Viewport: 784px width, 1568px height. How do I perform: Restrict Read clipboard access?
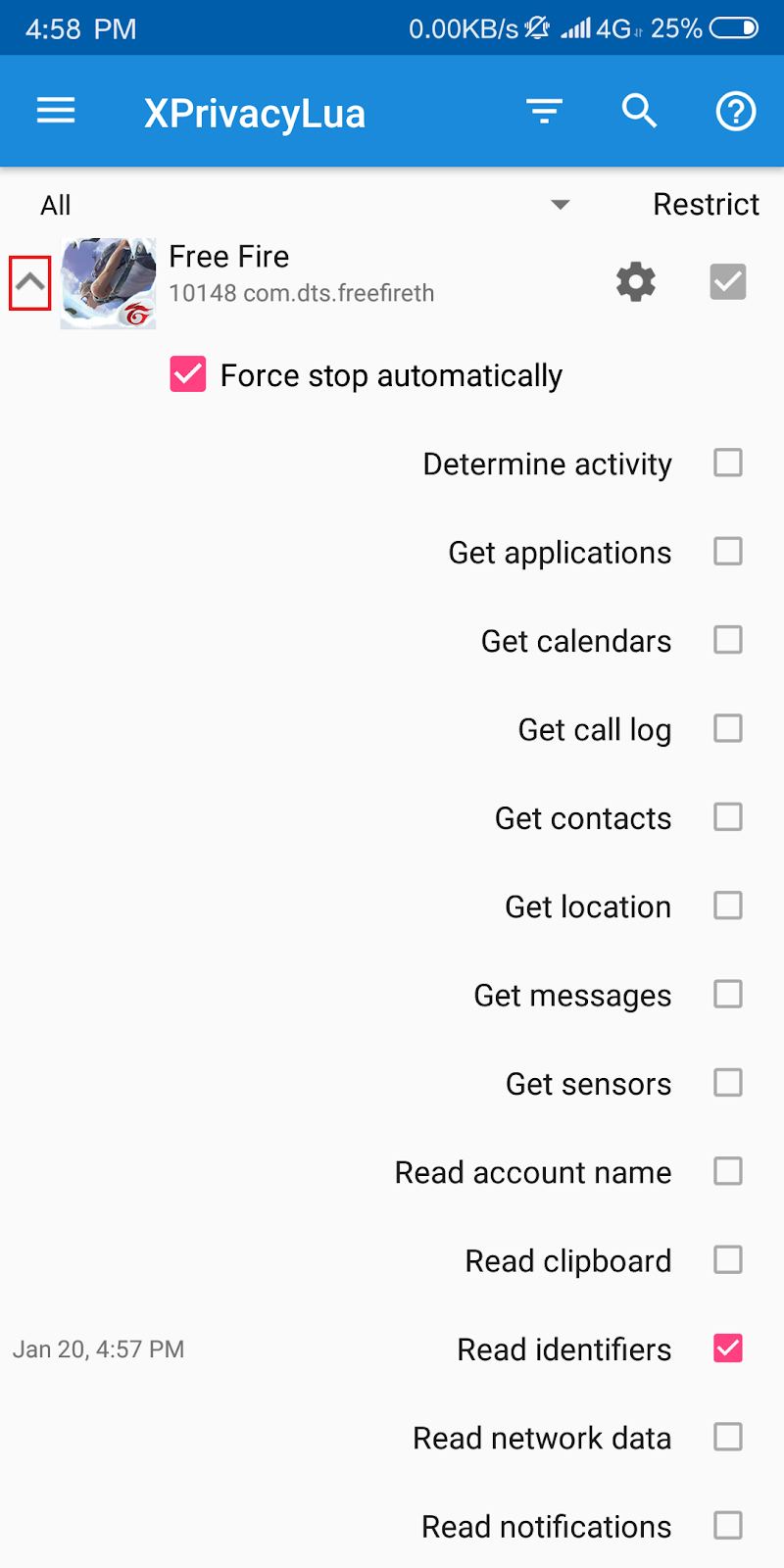(x=727, y=1259)
